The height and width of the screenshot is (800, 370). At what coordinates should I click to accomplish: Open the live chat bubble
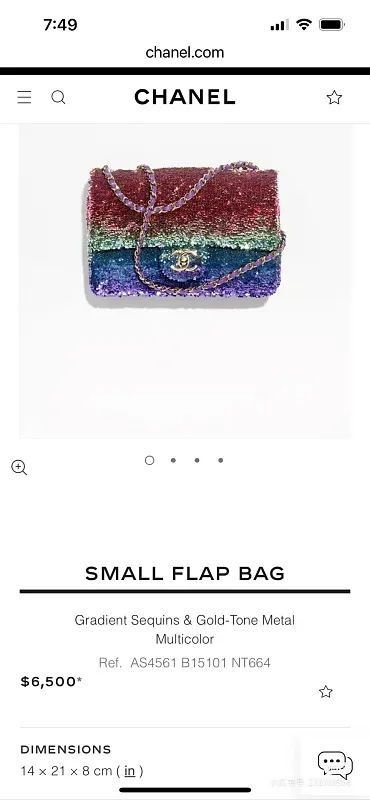tap(335, 765)
